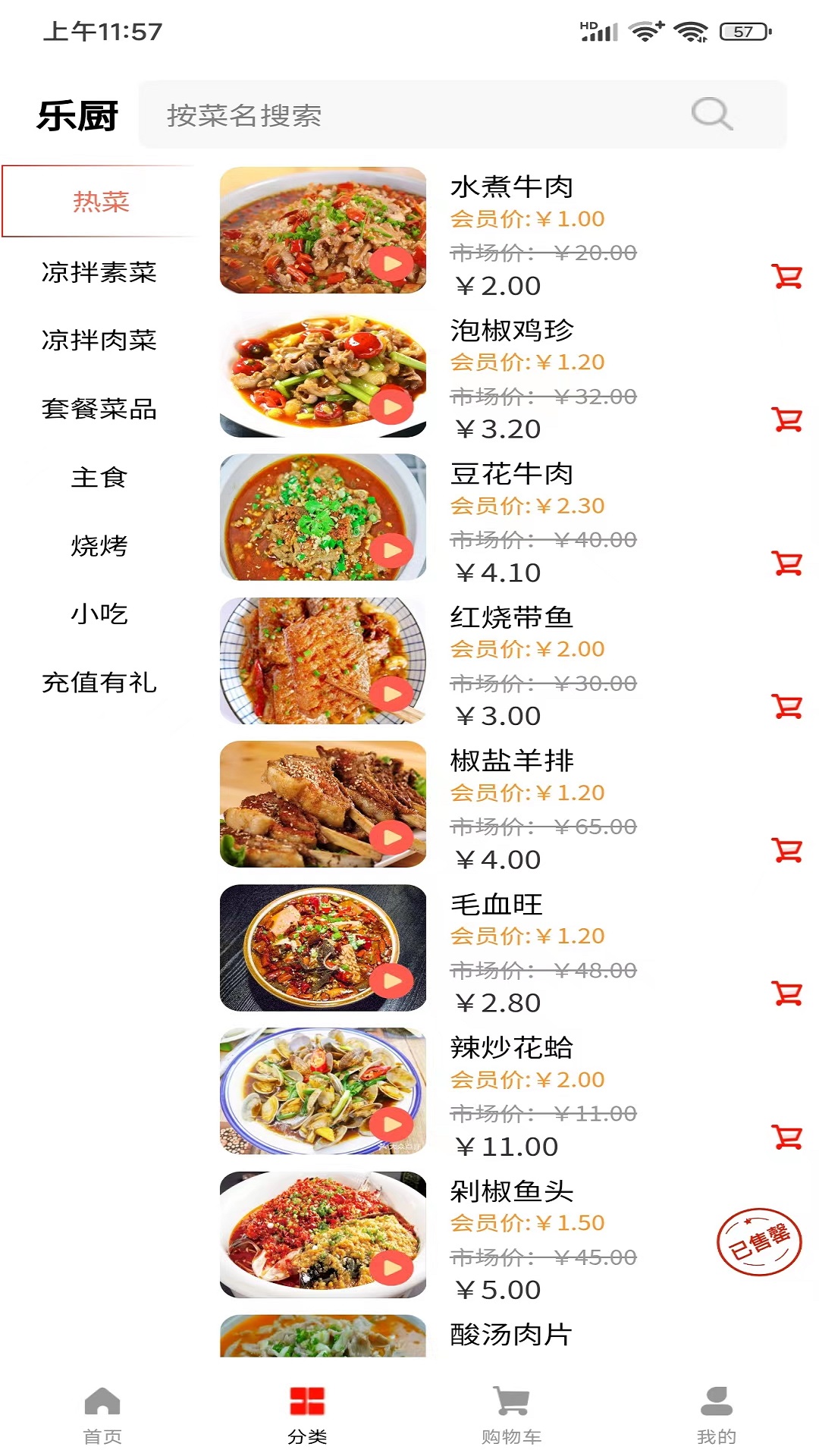Open 充值有礼 recharge rewards
Viewport: 819px width, 1456px height.
(99, 683)
